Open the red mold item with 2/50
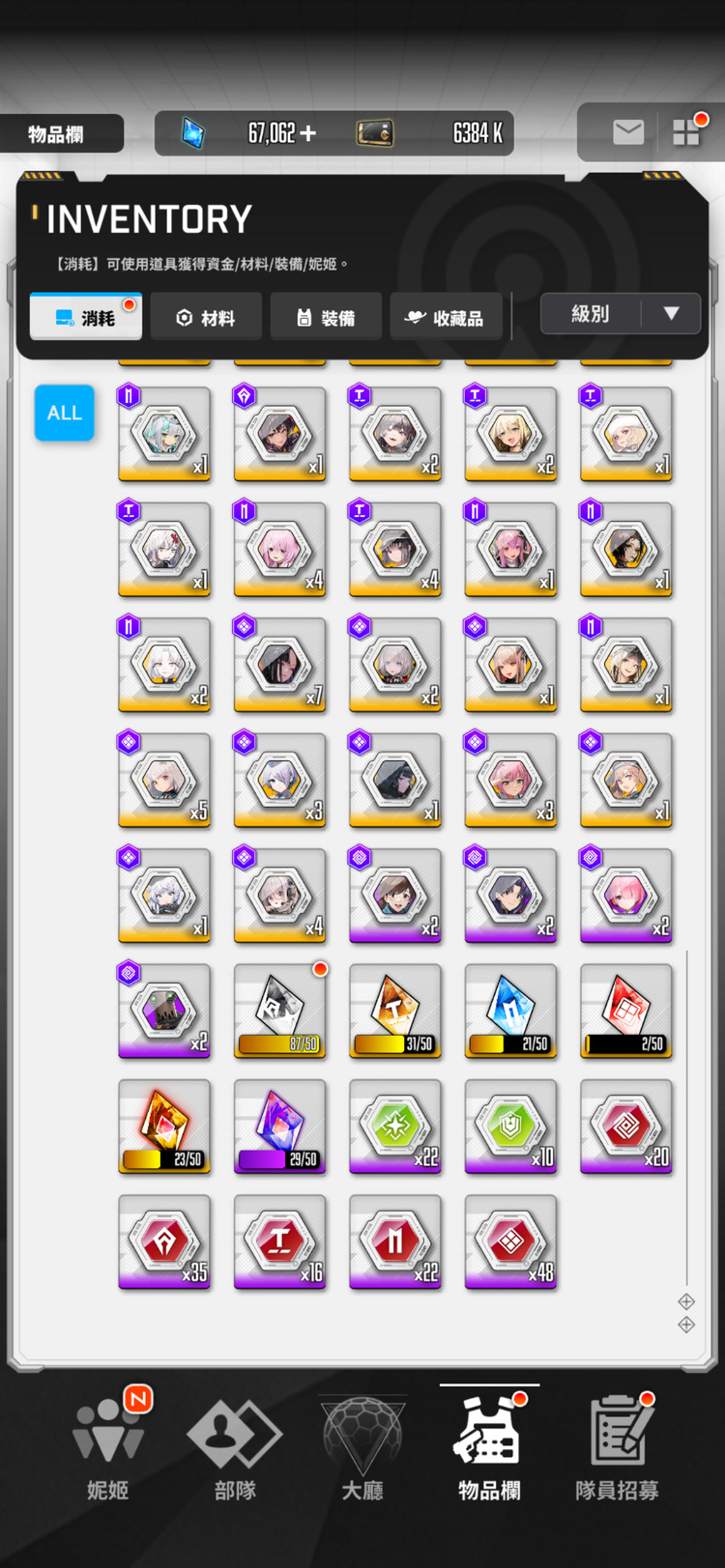This screenshot has width=725, height=1568. tap(626, 1011)
